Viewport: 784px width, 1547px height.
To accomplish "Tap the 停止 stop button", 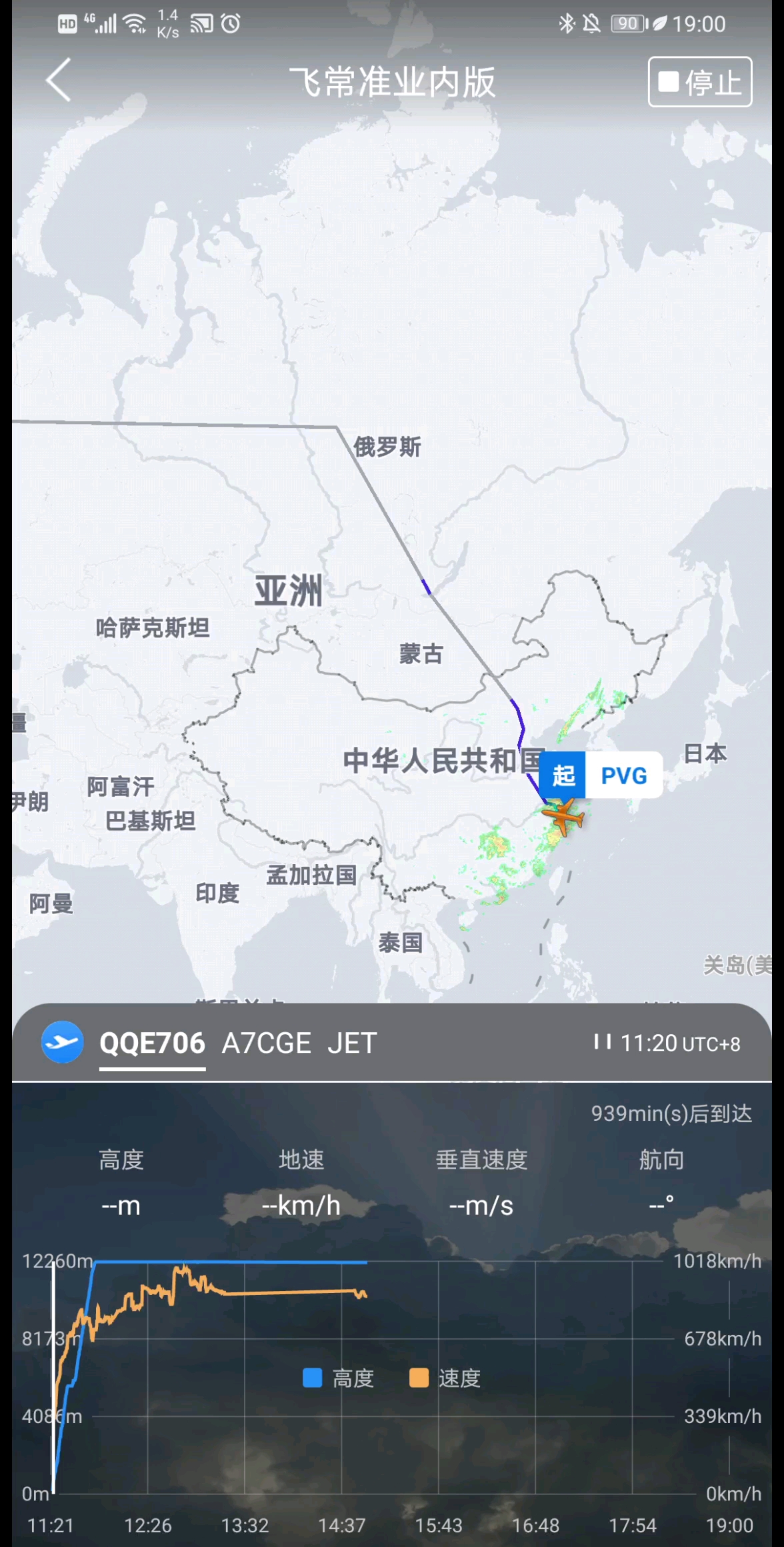I will tap(699, 82).
